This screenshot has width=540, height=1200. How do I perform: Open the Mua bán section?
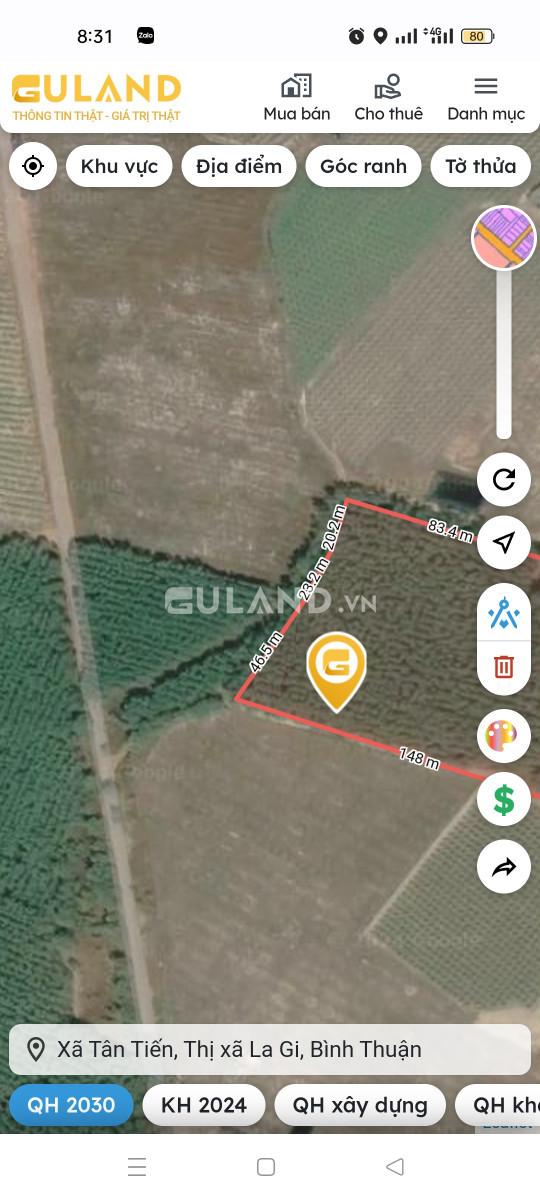[x=297, y=98]
